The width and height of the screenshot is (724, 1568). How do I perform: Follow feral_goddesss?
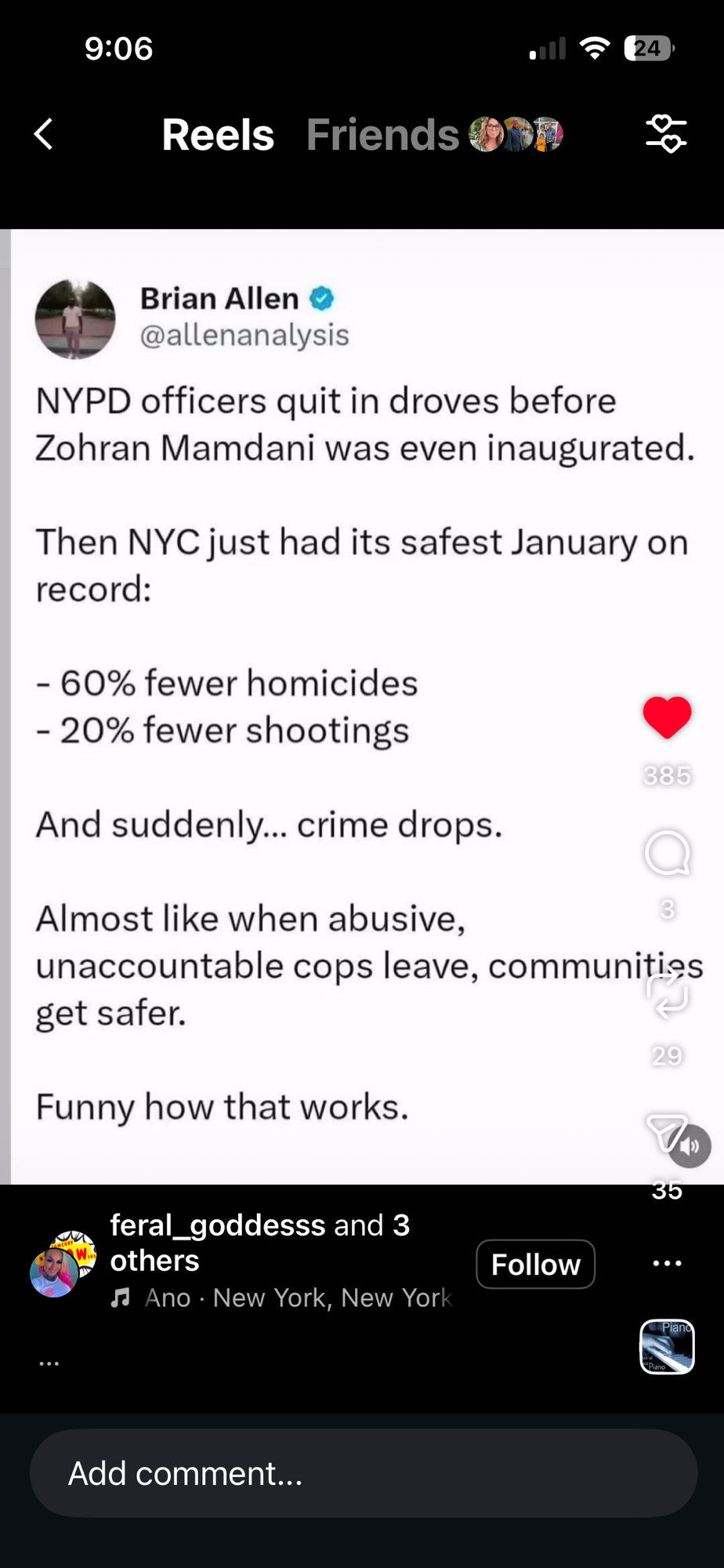tap(535, 1264)
